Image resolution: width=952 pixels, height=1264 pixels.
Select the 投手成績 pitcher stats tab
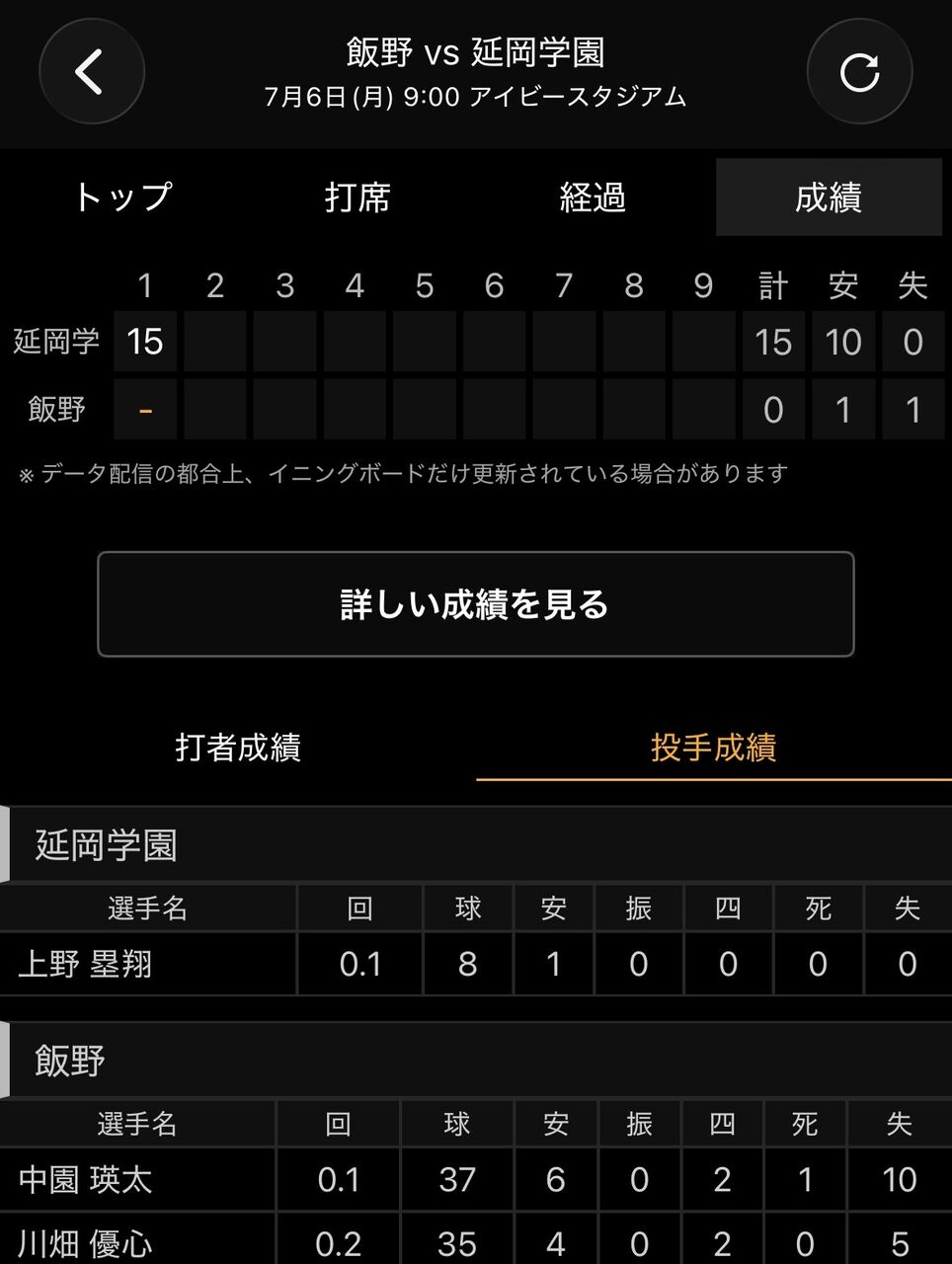coord(714,748)
